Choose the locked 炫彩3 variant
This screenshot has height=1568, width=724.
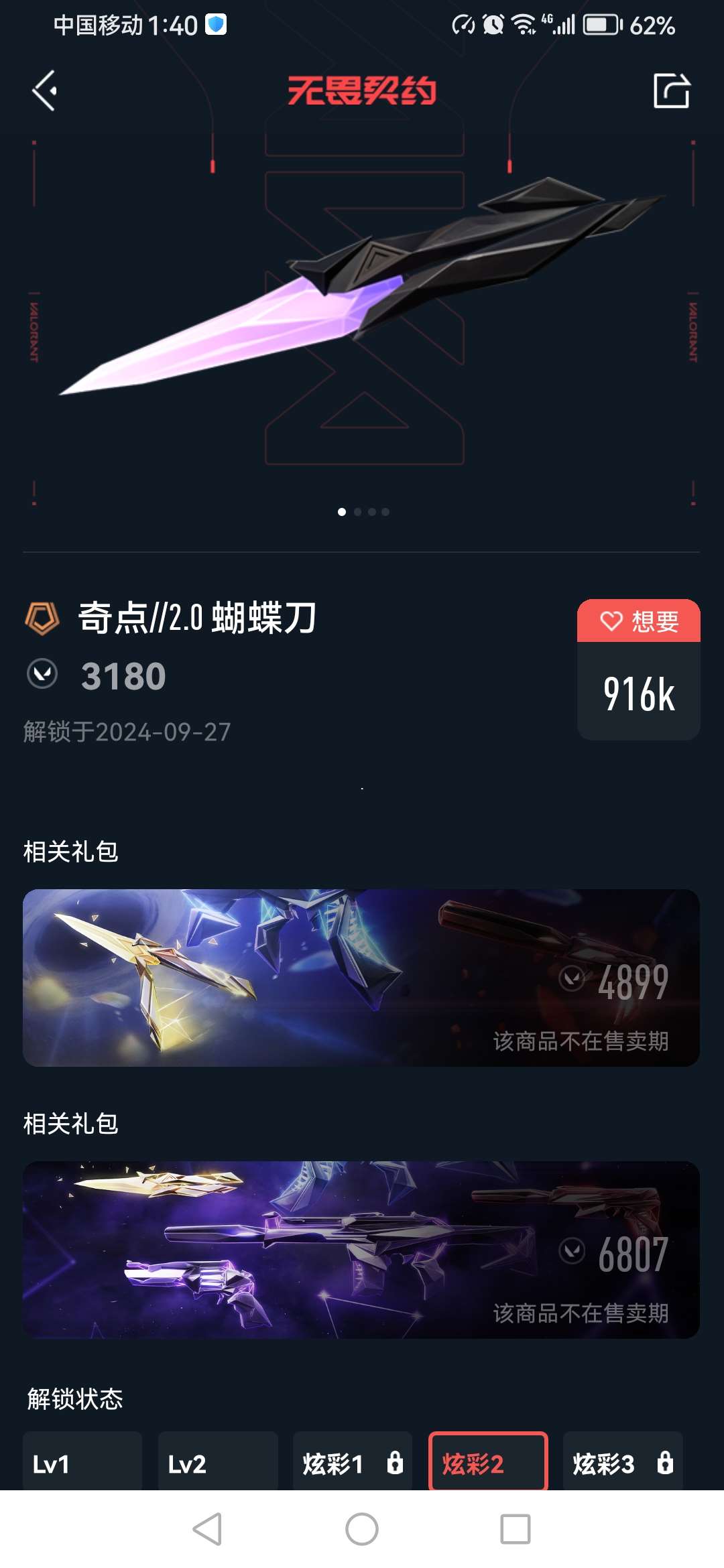(x=623, y=1463)
